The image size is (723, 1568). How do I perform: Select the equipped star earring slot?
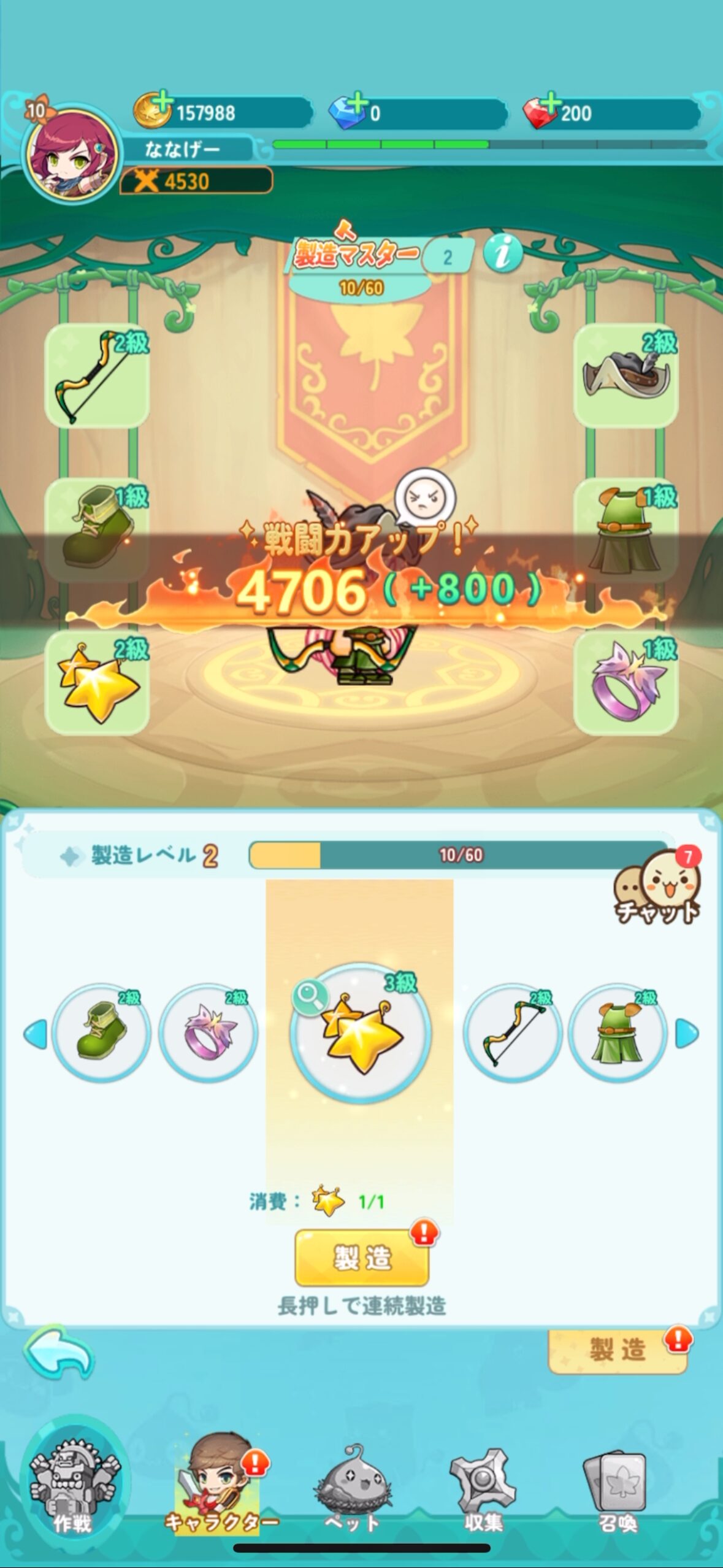click(x=97, y=683)
